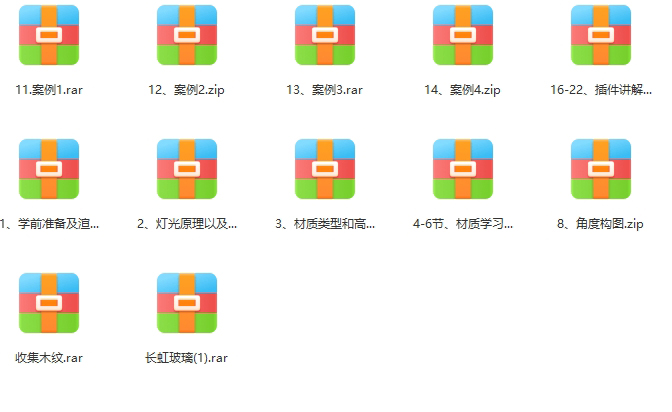This screenshot has height=412, width=672.
Task: Open the 长虹玻璃(1).rar archive
Action: point(187,303)
